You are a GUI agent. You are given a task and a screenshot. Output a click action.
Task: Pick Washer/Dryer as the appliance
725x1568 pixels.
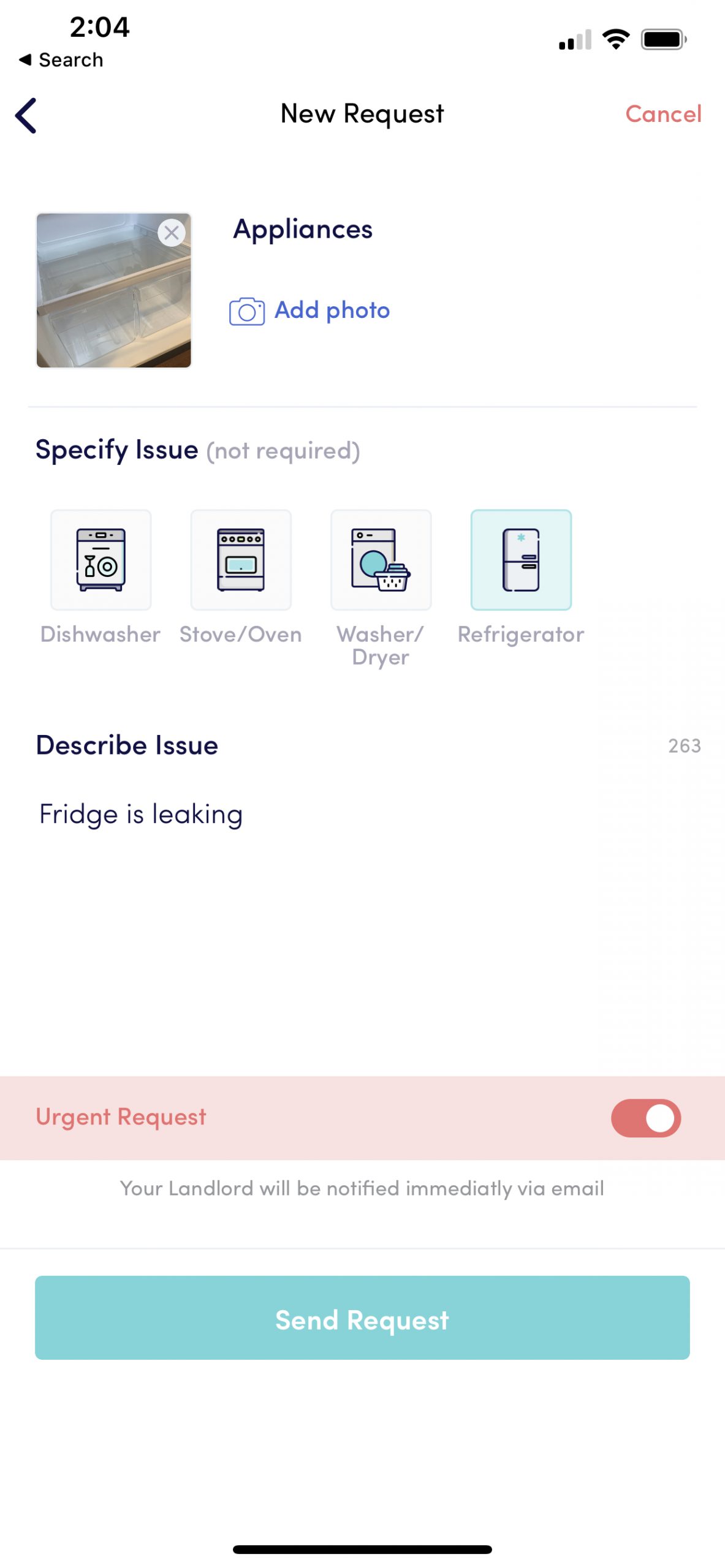[381, 560]
